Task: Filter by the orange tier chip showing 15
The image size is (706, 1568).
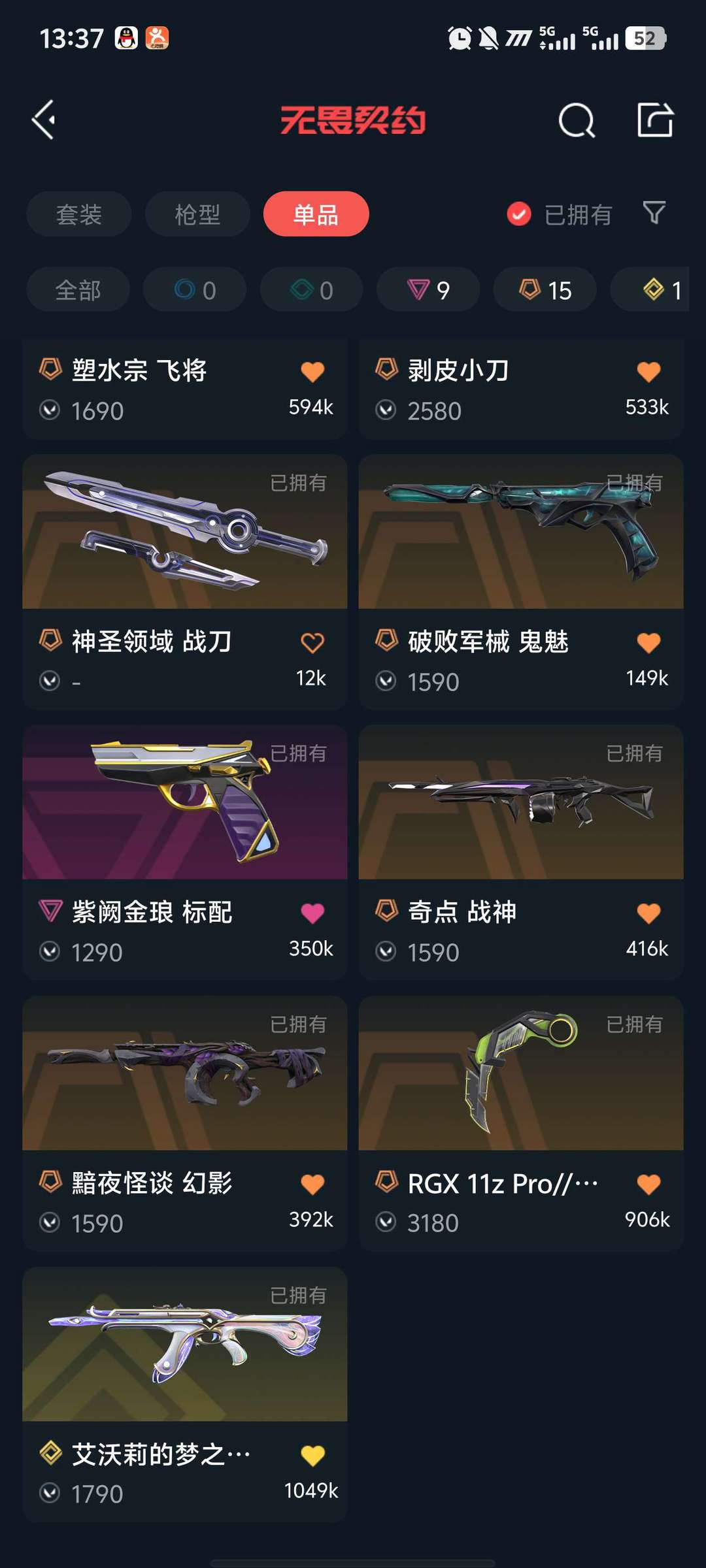Action: [545, 289]
